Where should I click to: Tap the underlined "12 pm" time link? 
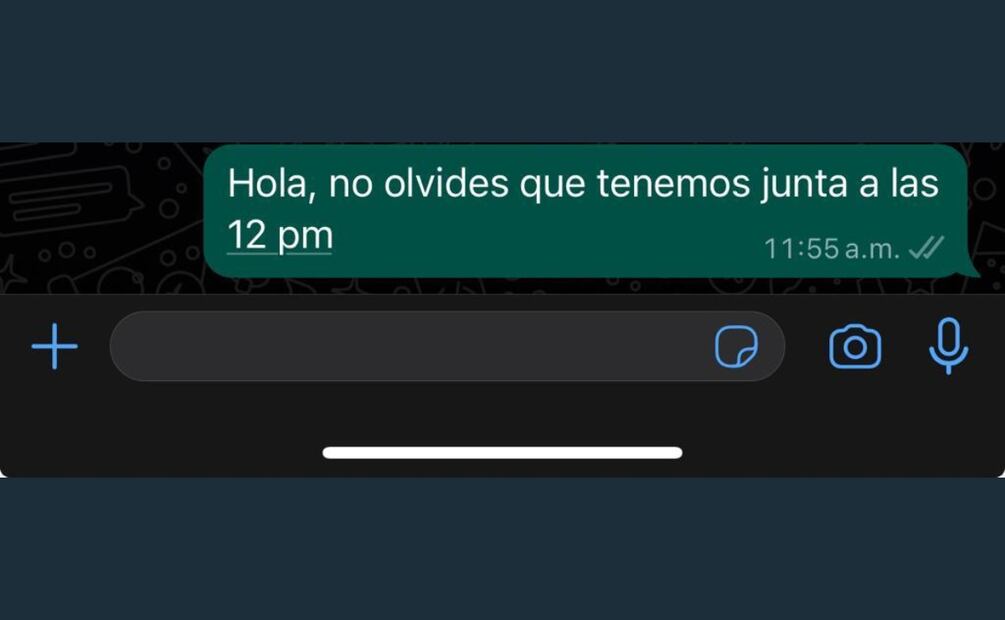[279, 237]
